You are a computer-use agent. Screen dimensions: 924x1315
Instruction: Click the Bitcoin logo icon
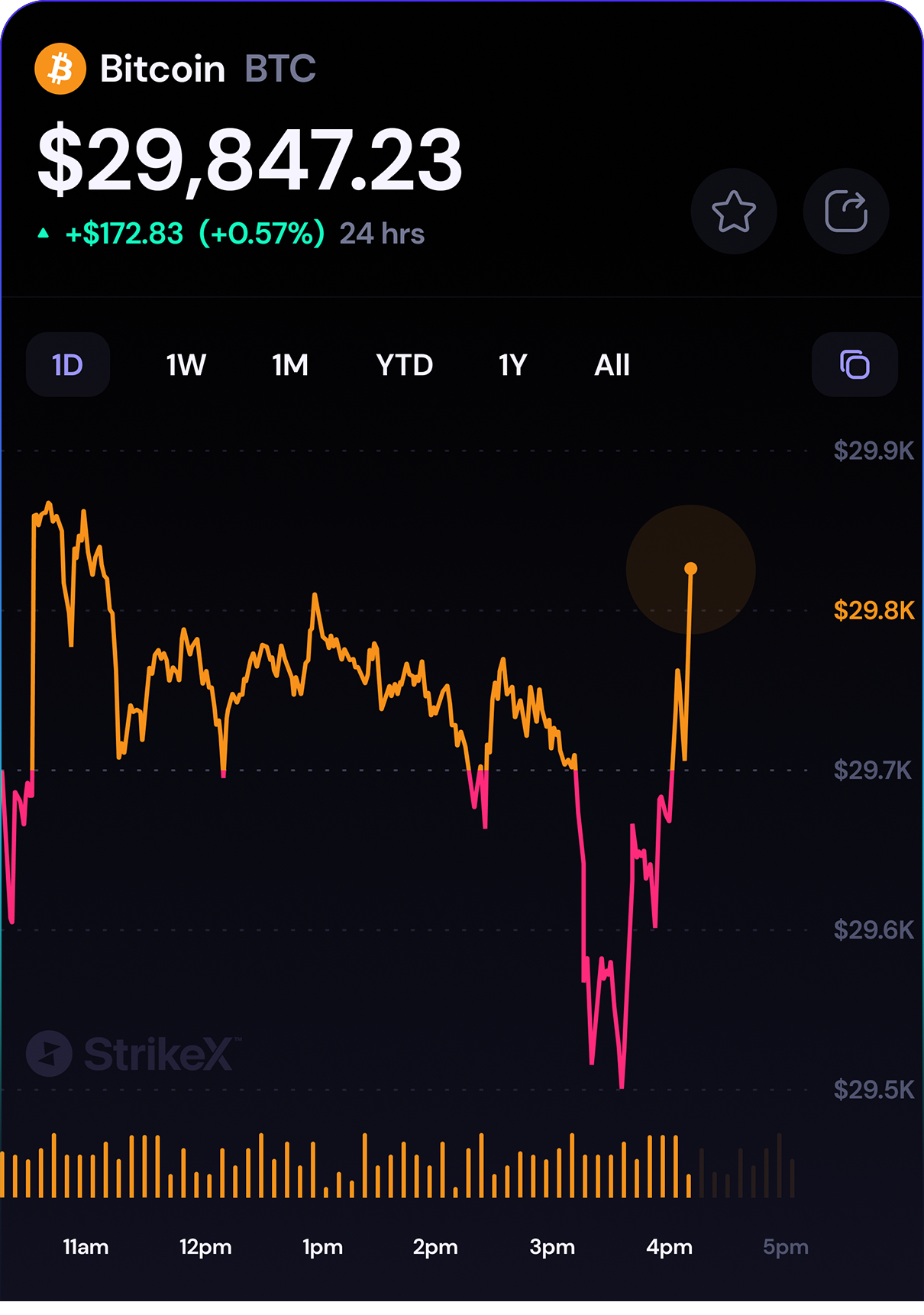pos(61,69)
